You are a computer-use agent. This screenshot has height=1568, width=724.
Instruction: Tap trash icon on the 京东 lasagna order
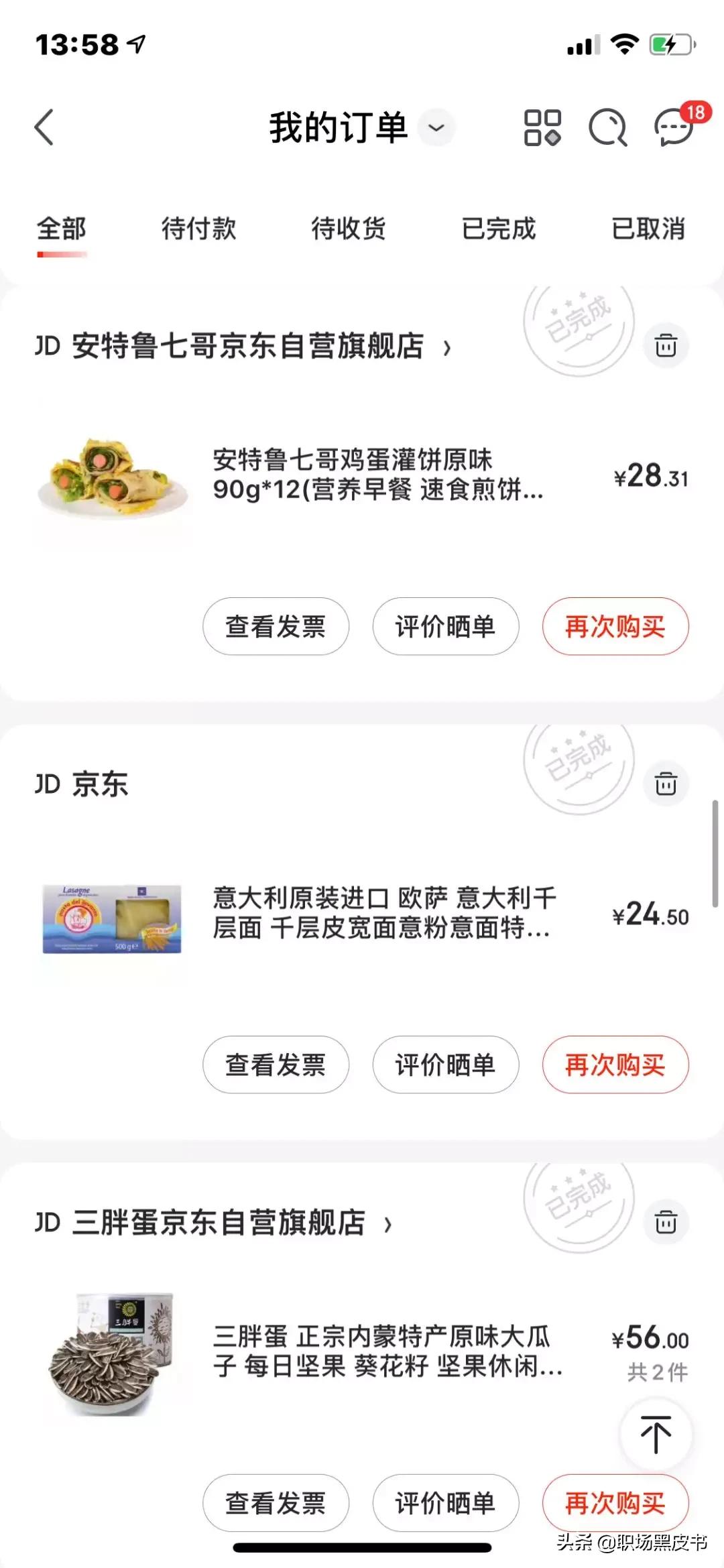[x=664, y=784]
